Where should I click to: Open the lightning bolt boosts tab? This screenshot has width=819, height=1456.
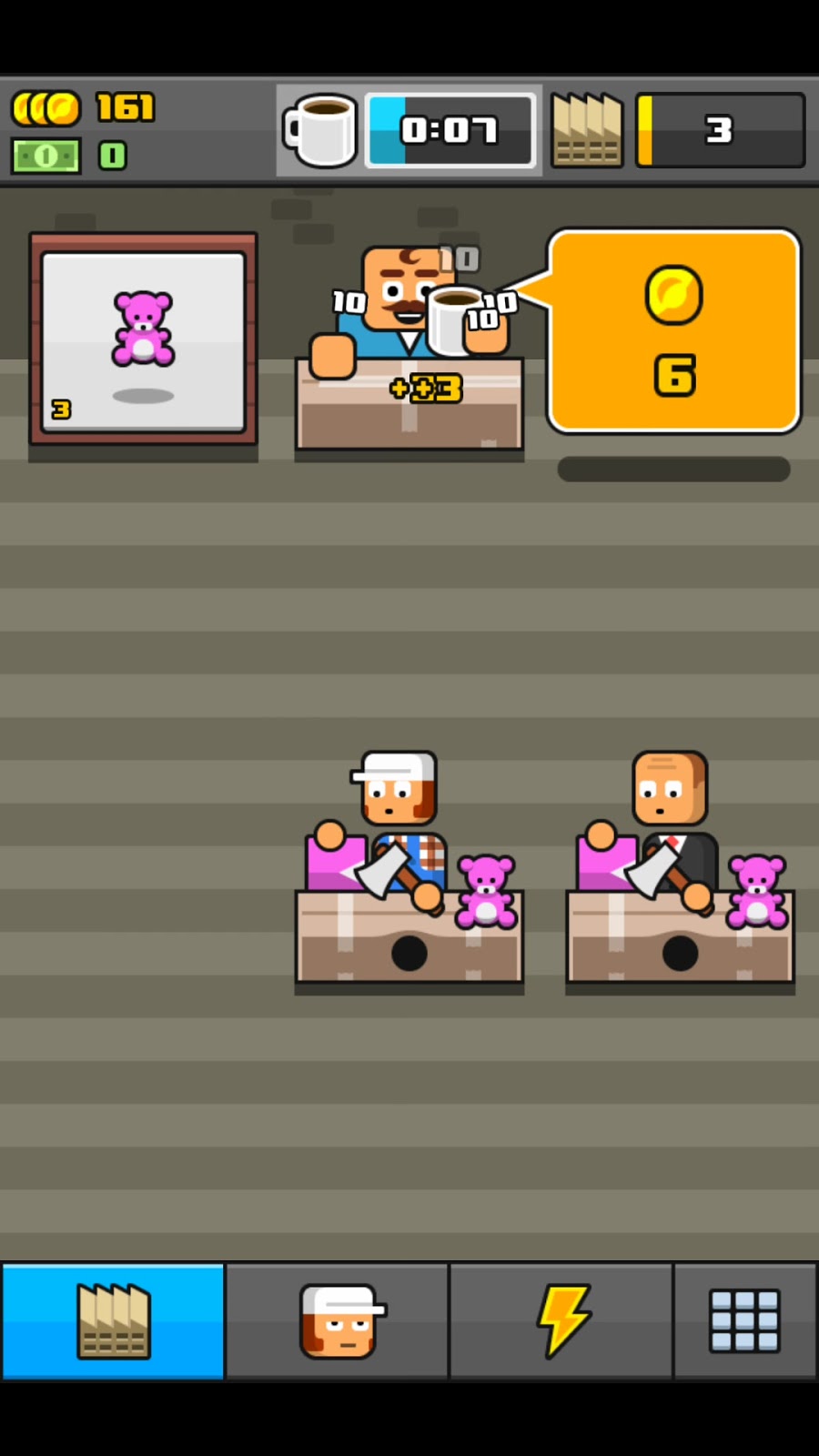[561, 1321]
